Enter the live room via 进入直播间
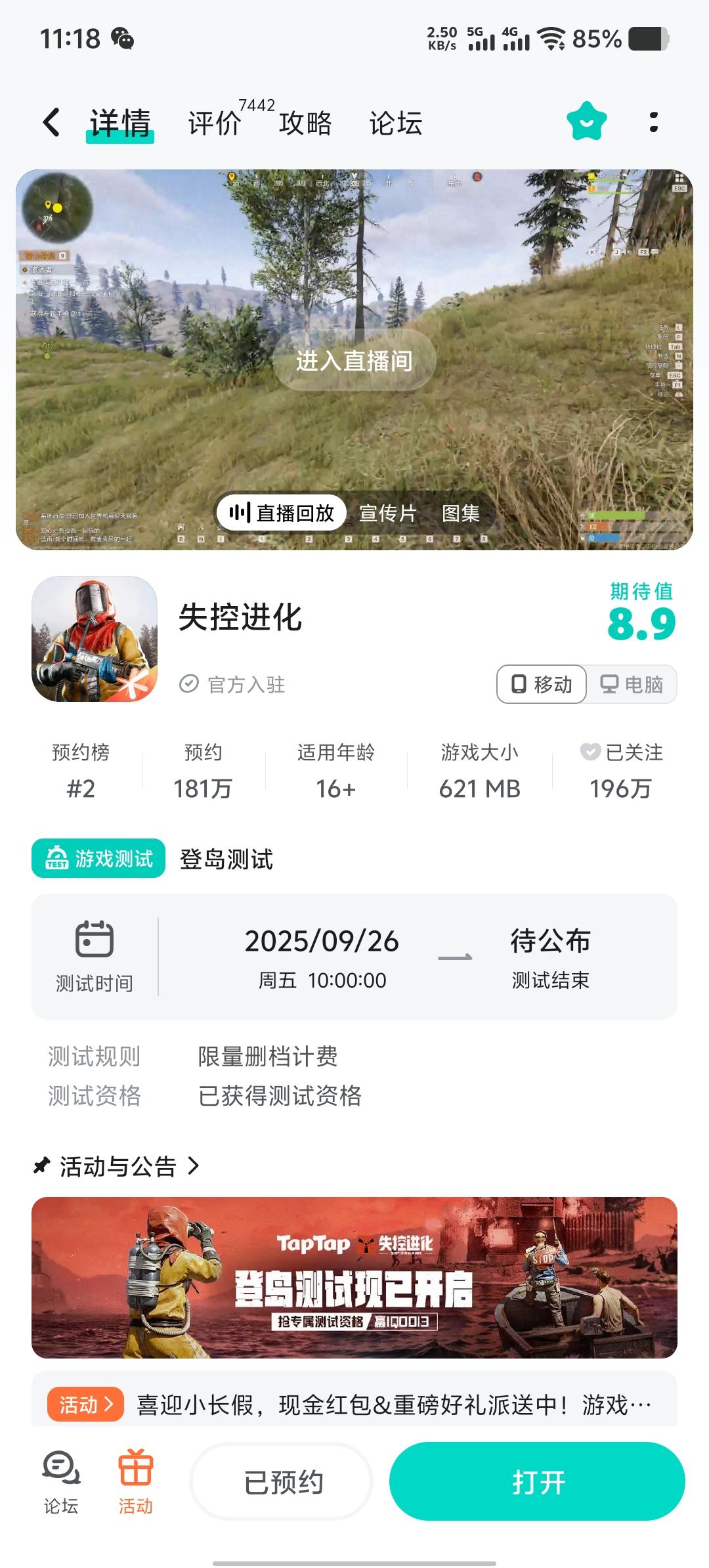The image size is (709, 1568). pyautogui.click(x=354, y=360)
